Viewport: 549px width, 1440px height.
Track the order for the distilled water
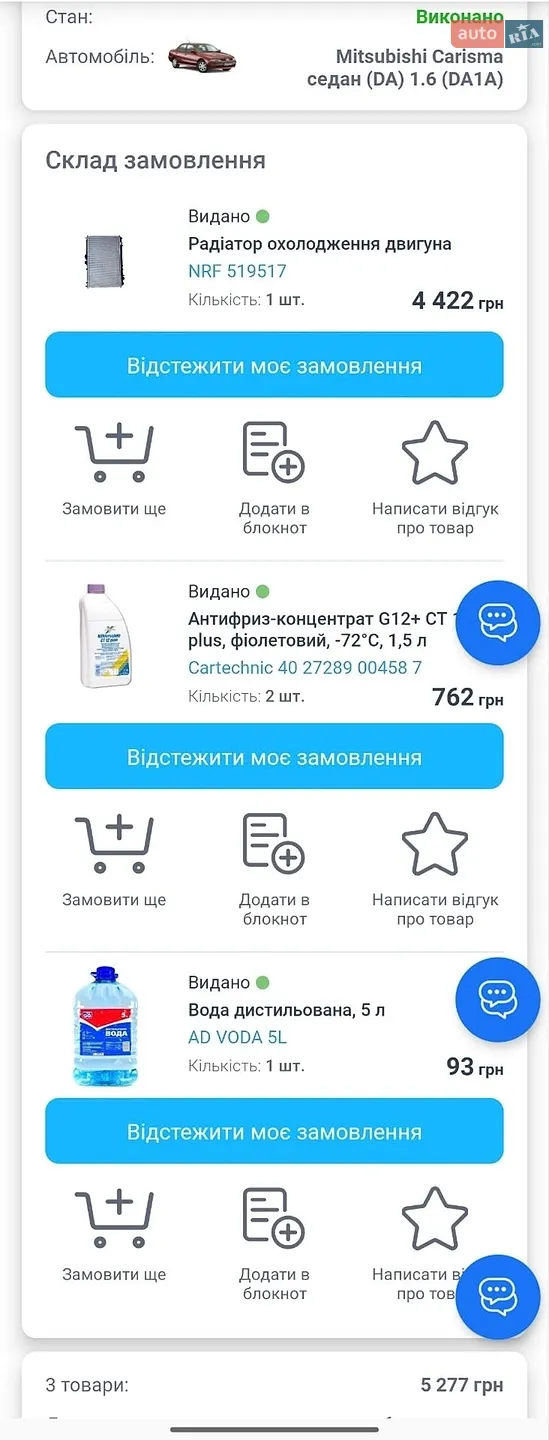274,1132
